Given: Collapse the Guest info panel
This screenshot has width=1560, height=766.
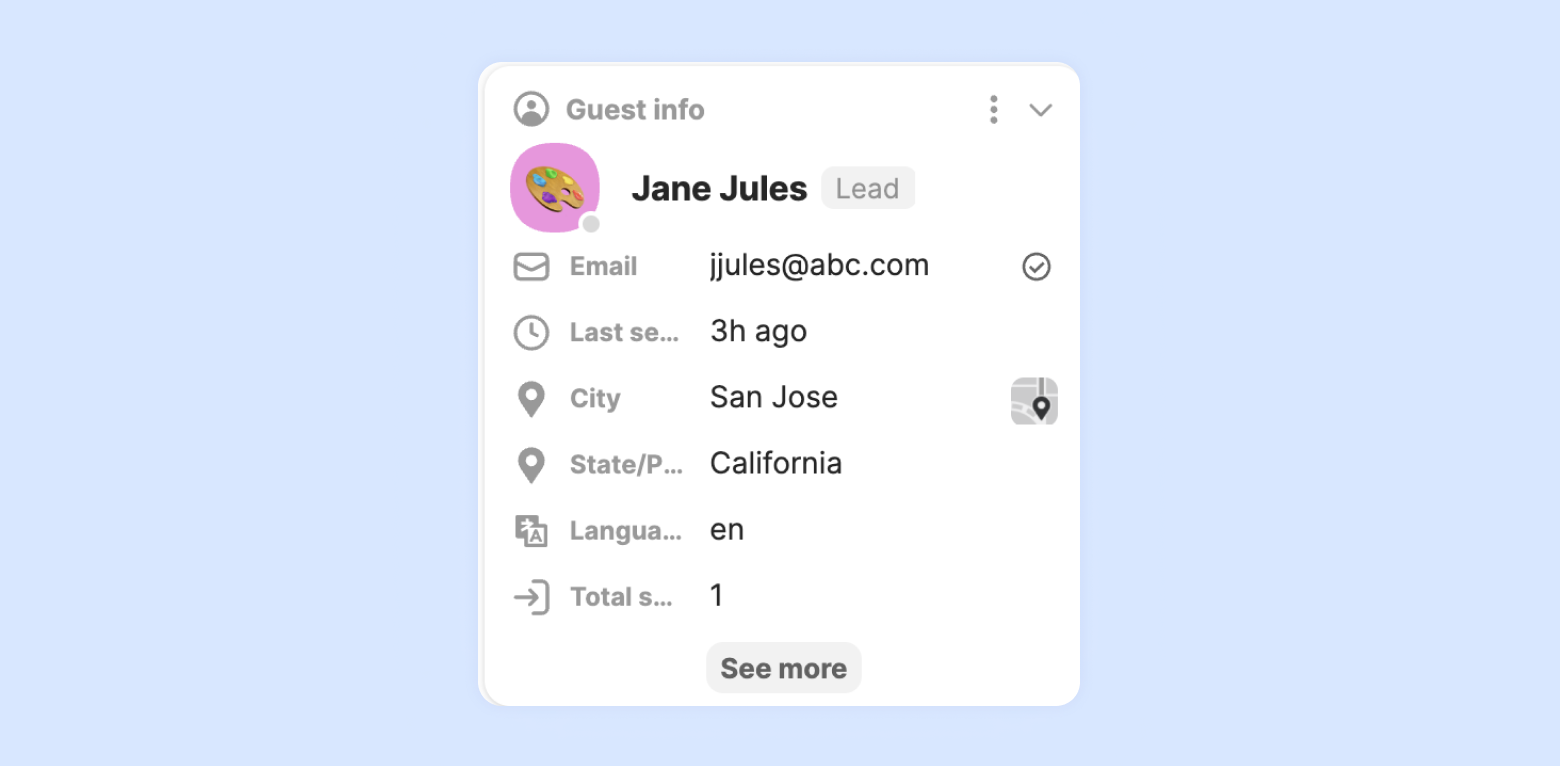Looking at the screenshot, I should point(1041,110).
